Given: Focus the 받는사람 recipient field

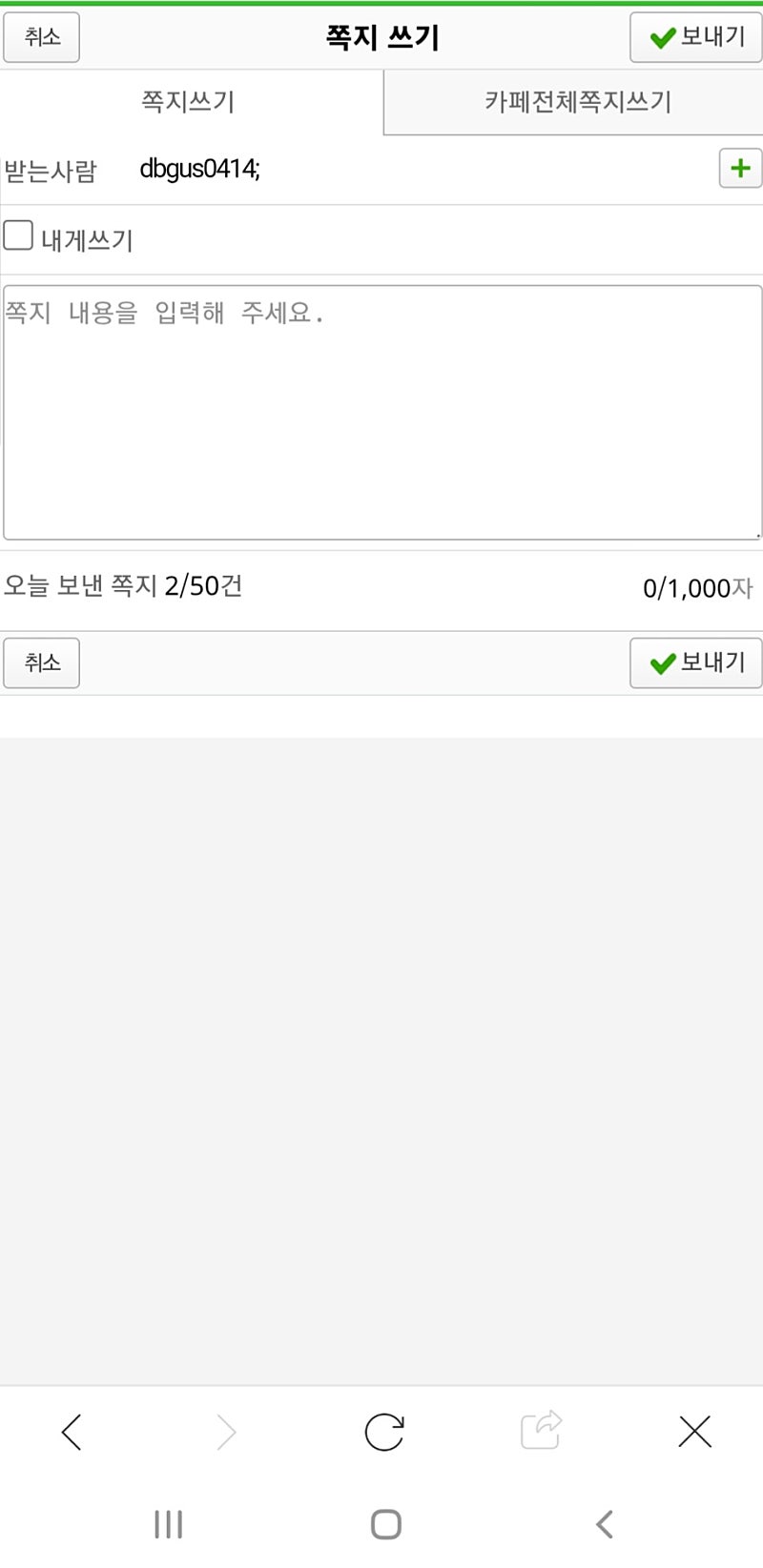Looking at the screenshot, I should 420,170.
